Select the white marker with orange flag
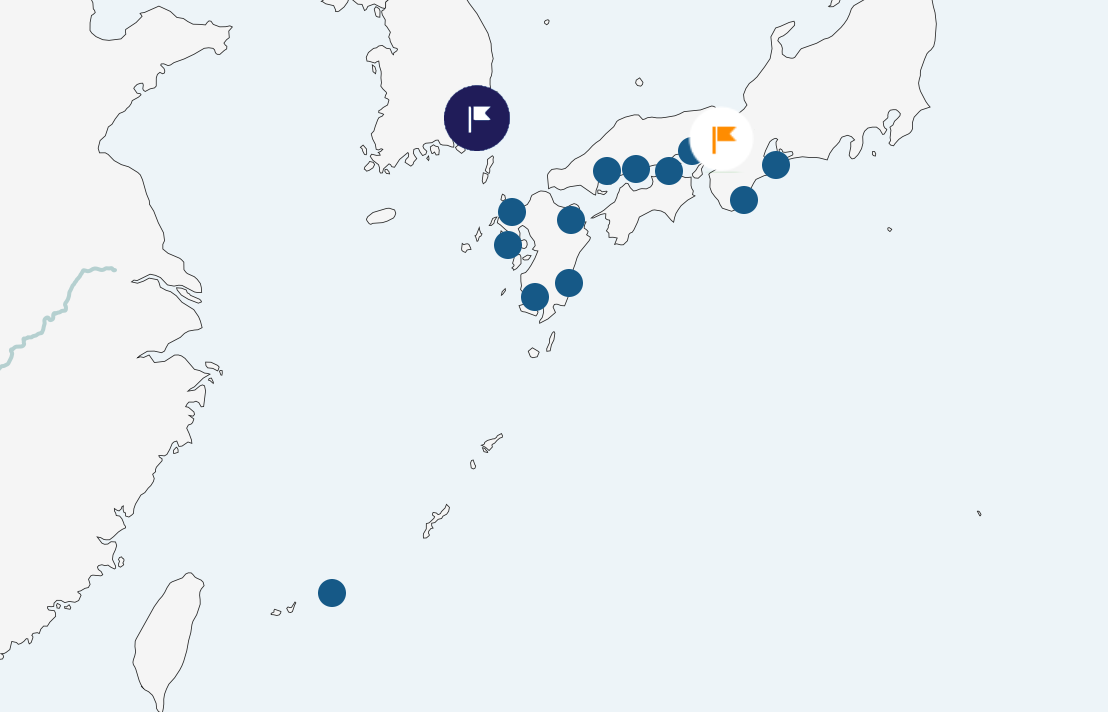 pyautogui.click(x=721, y=139)
